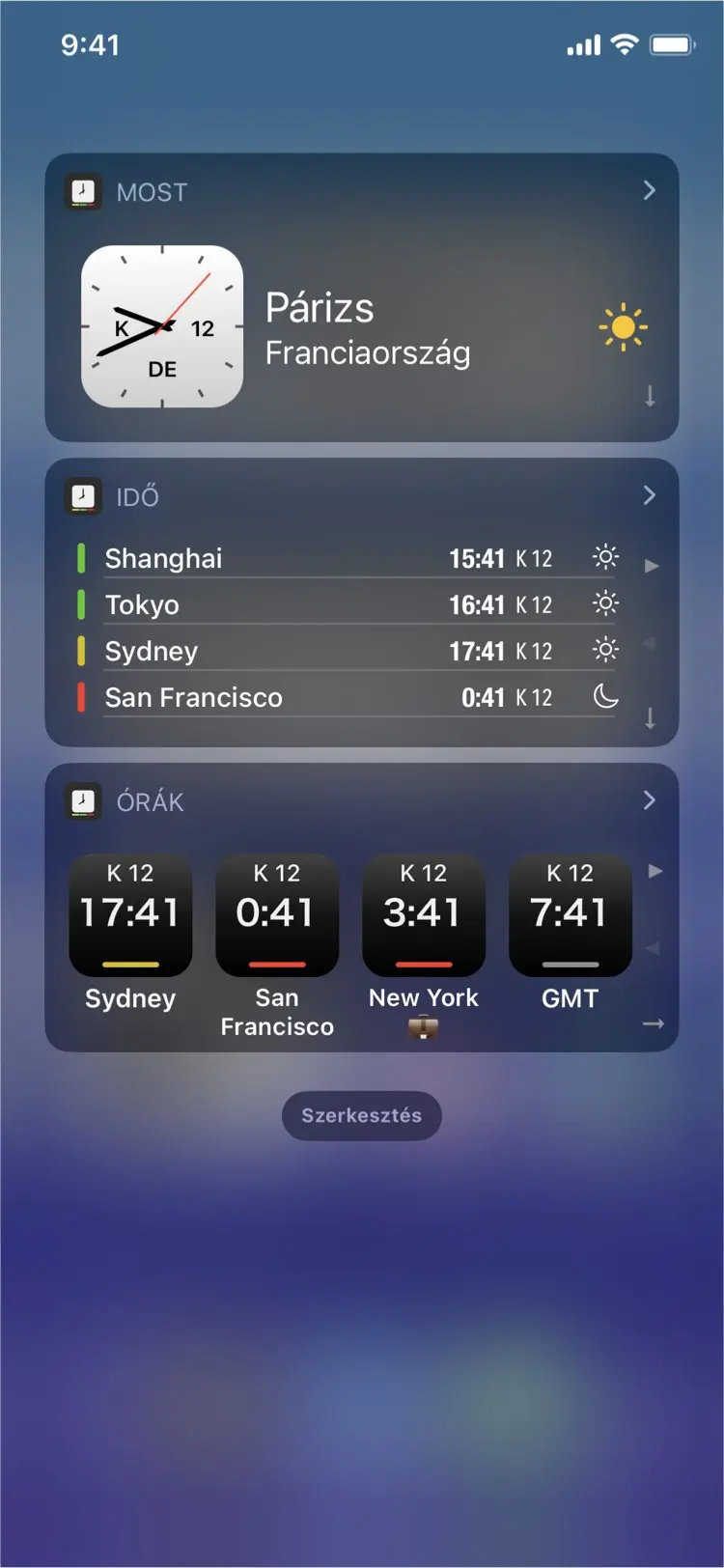Screen dimensions: 724x1568
Task: Open the New York clock tile
Action: click(x=424, y=914)
